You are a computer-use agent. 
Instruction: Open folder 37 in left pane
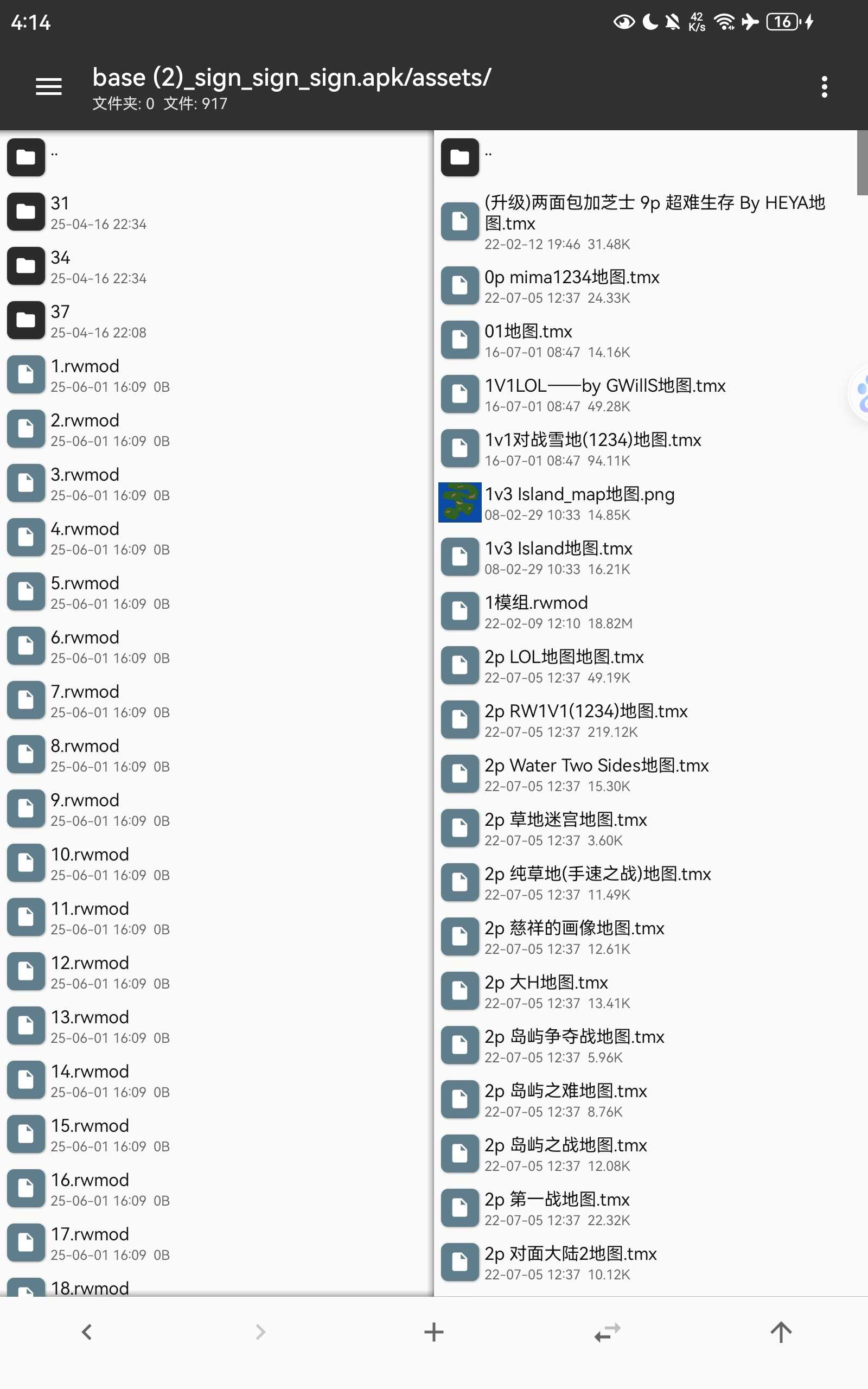click(x=98, y=320)
